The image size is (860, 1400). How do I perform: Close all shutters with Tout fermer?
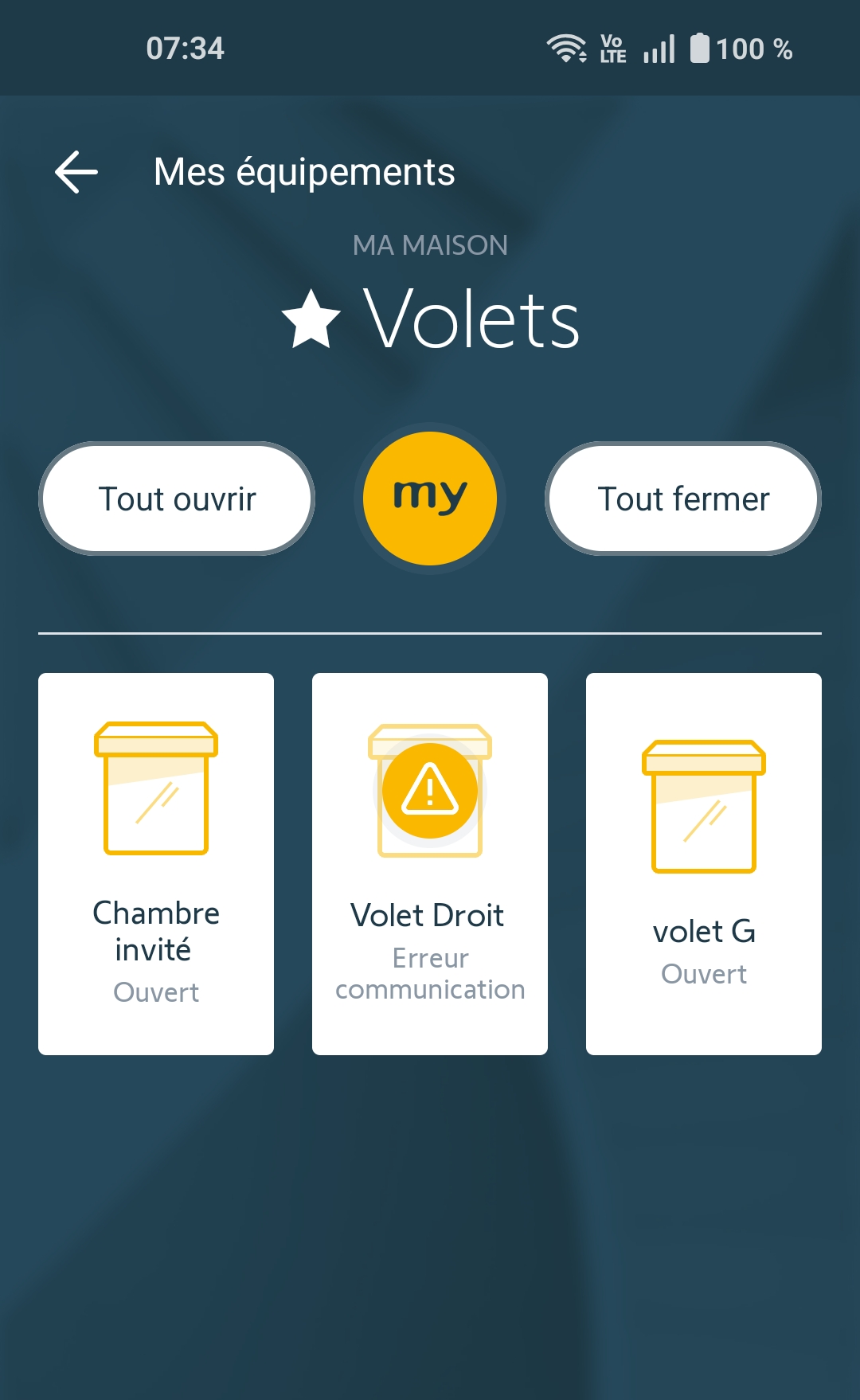pyautogui.click(x=683, y=499)
